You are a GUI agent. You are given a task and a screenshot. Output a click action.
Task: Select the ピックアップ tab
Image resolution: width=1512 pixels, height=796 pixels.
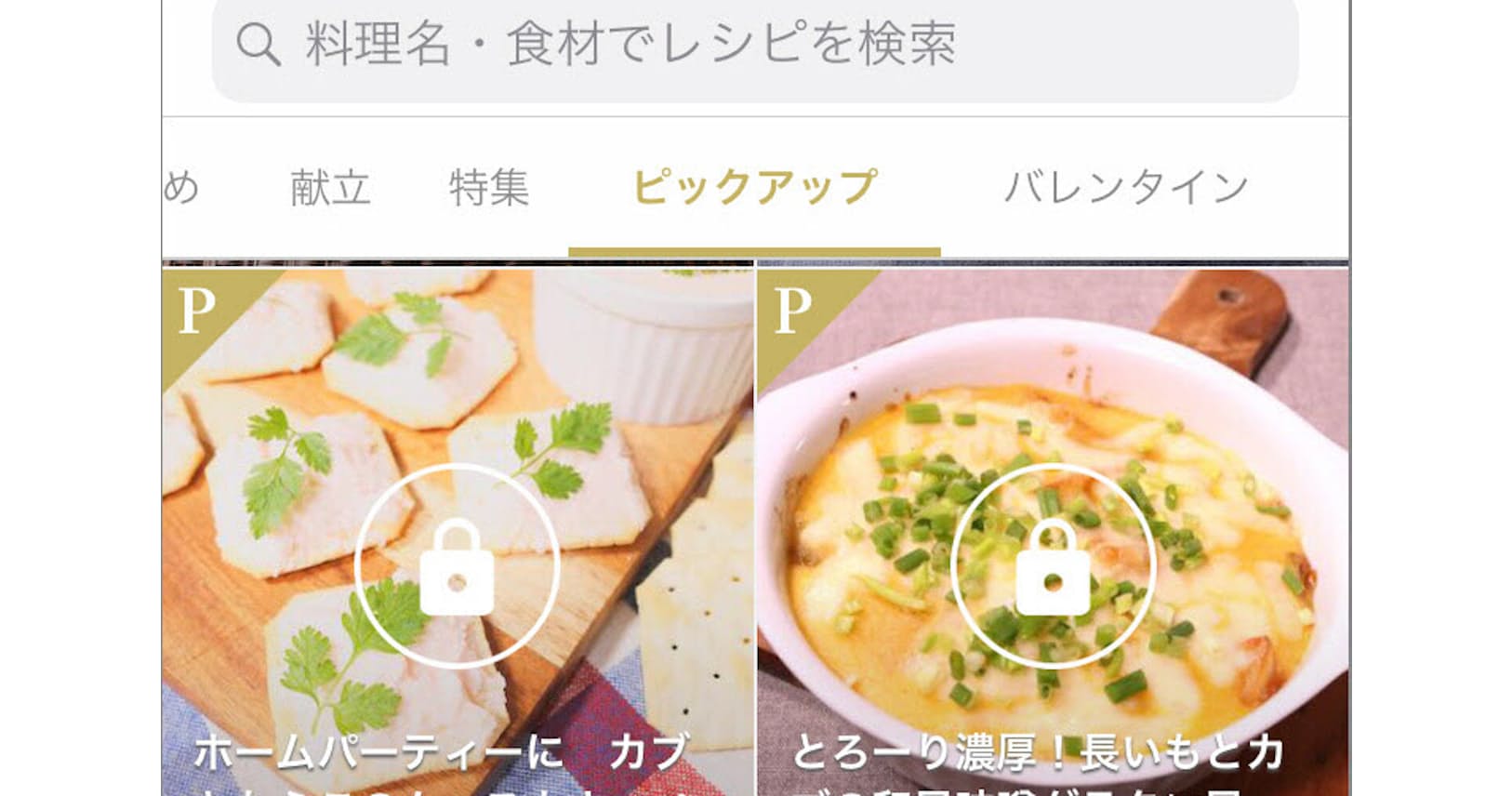point(754,188)
